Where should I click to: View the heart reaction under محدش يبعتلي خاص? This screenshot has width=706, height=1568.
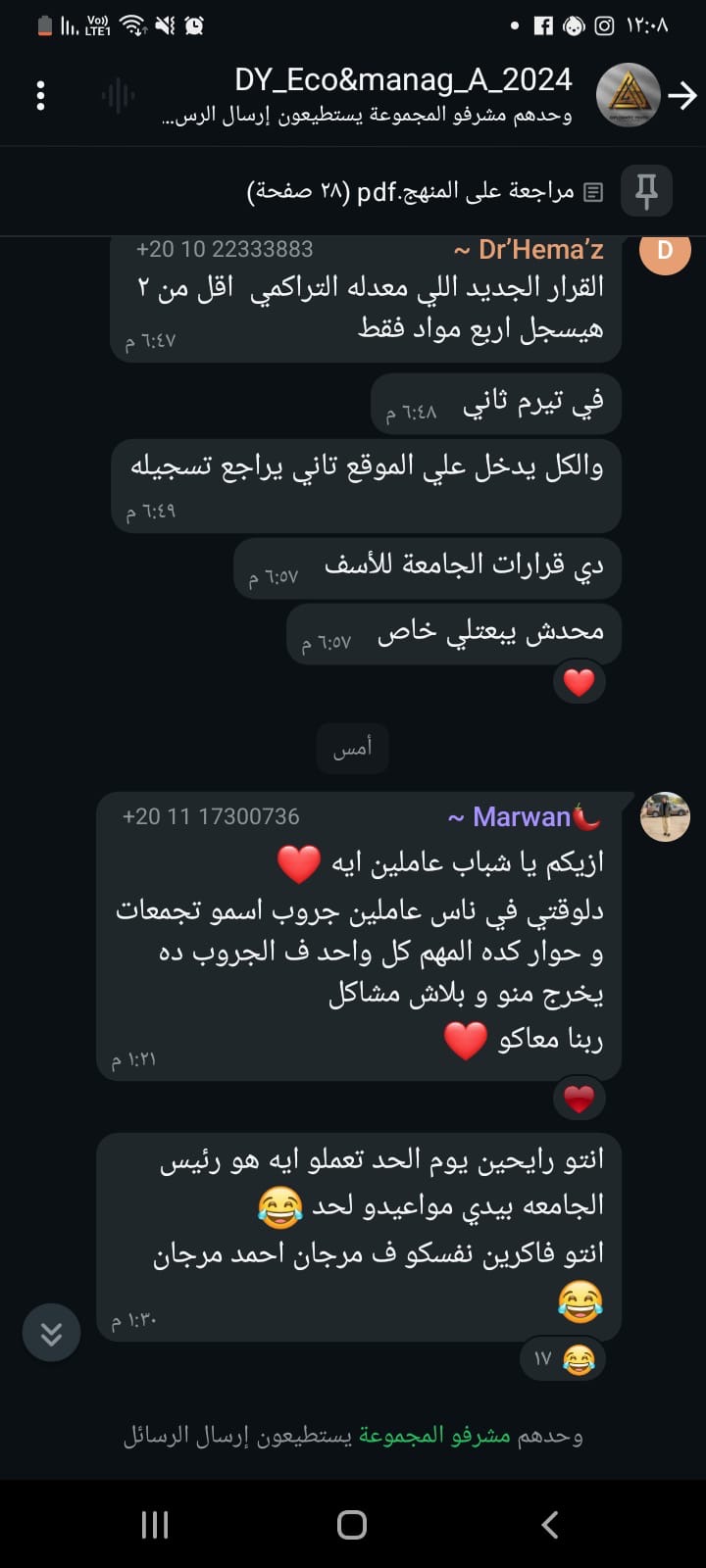coord(579,682)
